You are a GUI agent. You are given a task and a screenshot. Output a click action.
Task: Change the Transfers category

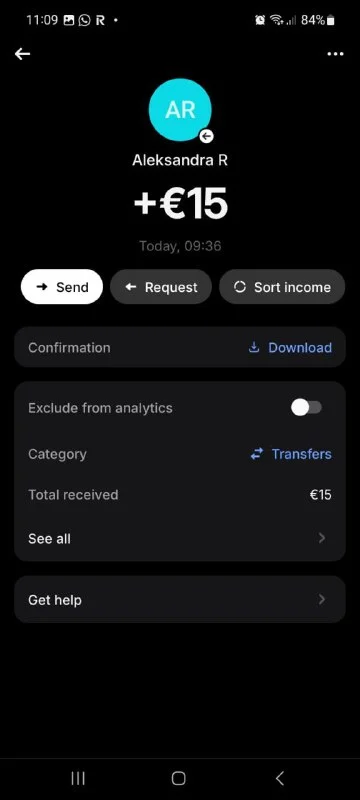[x=291, y=454]
